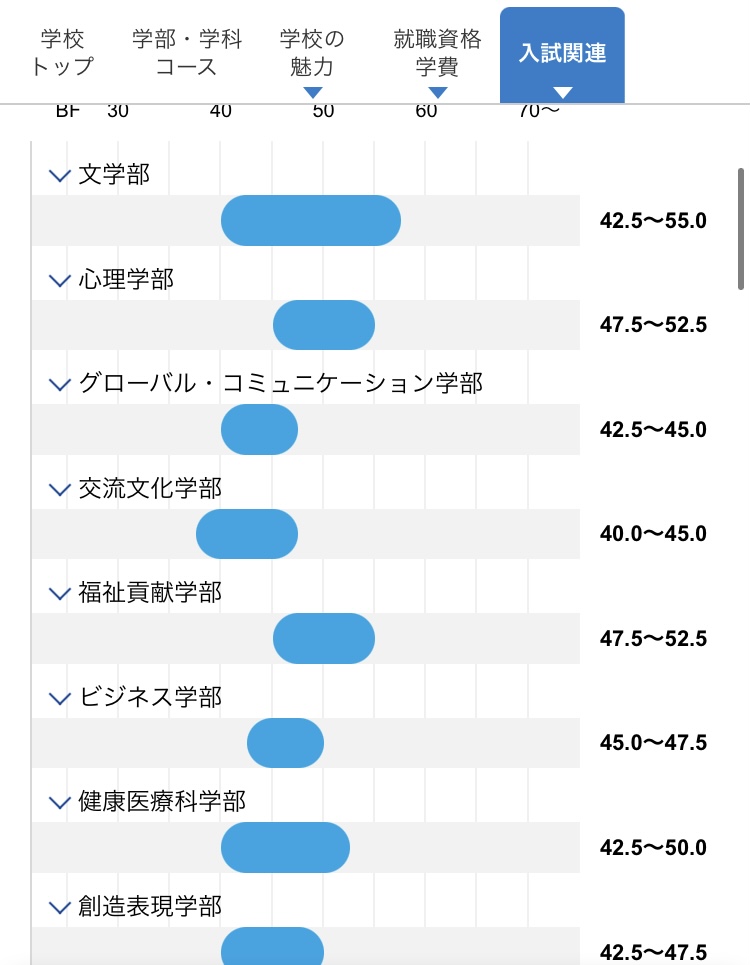Screen dimensions: 750x965
Task: Switch to the 学校トップ tab
Action: 62,53
